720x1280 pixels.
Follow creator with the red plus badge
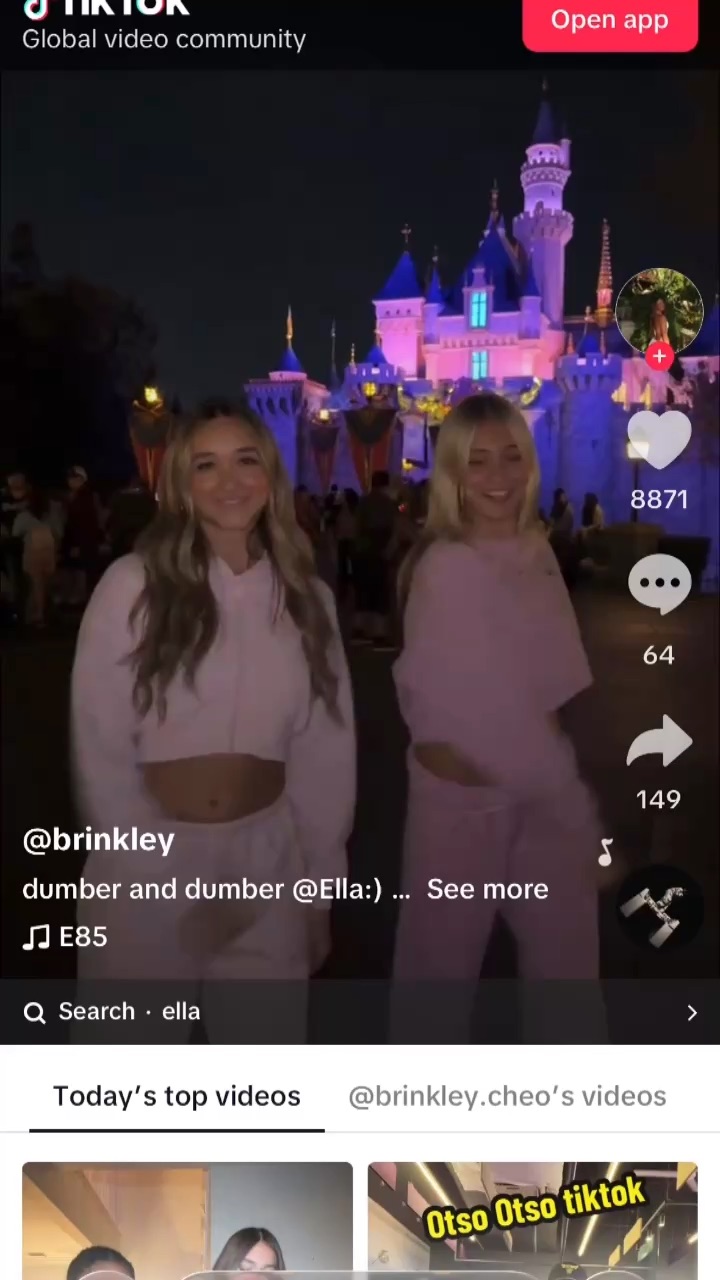pyautogui.click(x=658, y=356)
